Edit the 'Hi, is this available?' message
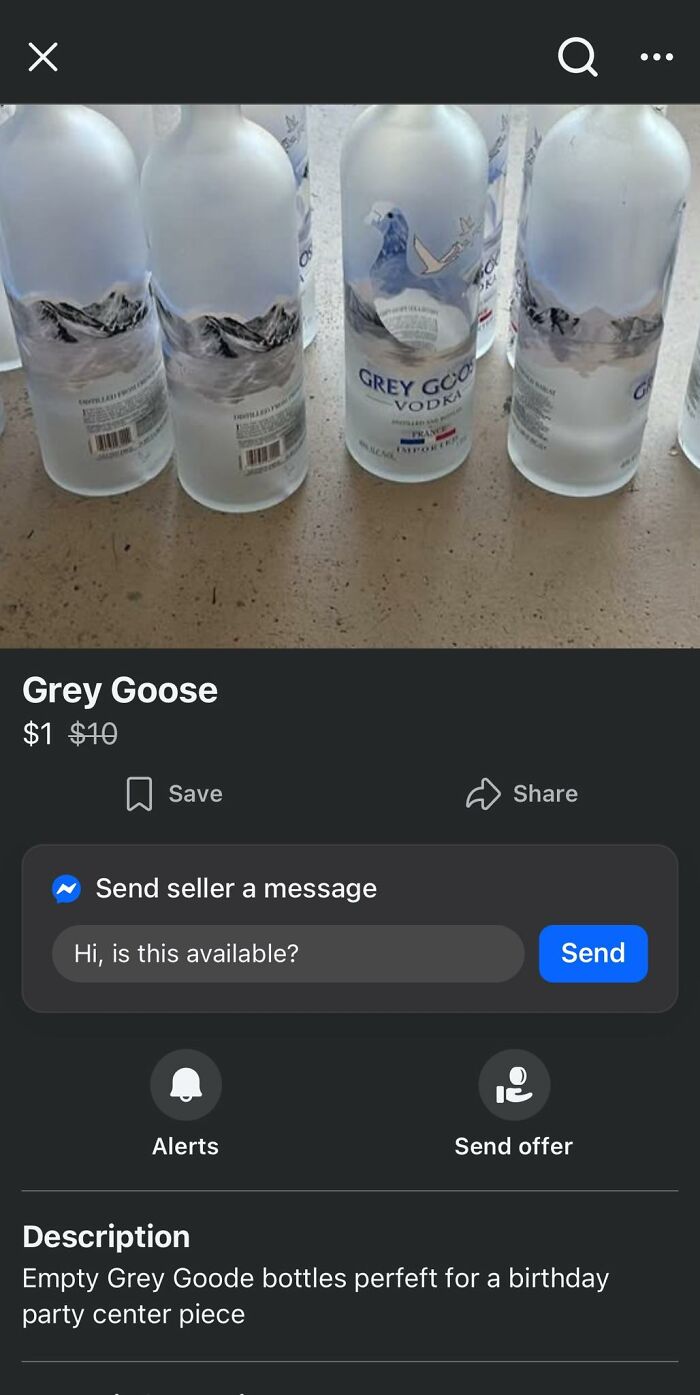The height and width of the screenshot is (1395, 700). [288, 953]
